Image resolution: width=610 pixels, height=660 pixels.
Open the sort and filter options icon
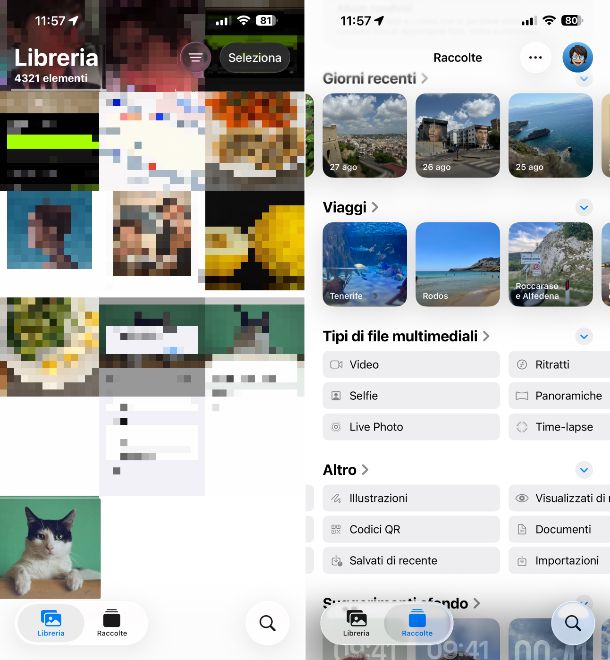[195, 58]
